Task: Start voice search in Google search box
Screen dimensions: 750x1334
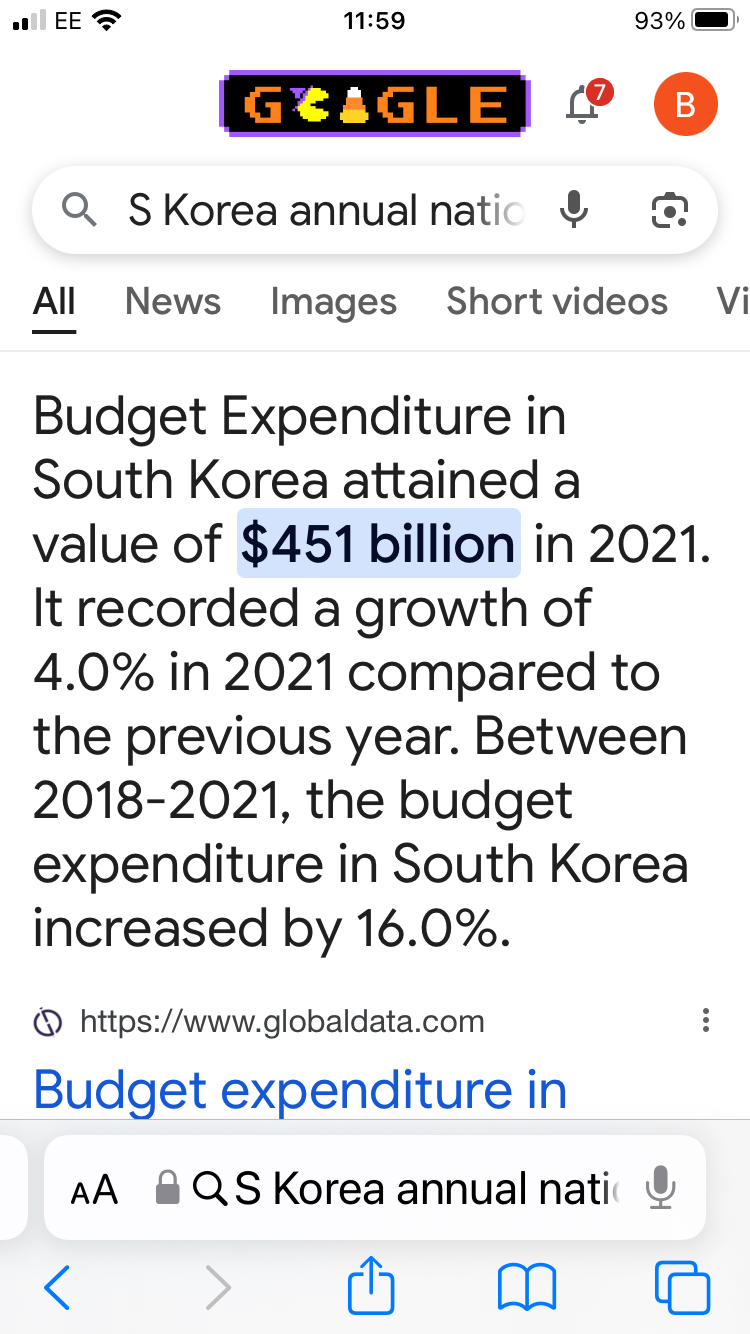Action: coord(573,210)
